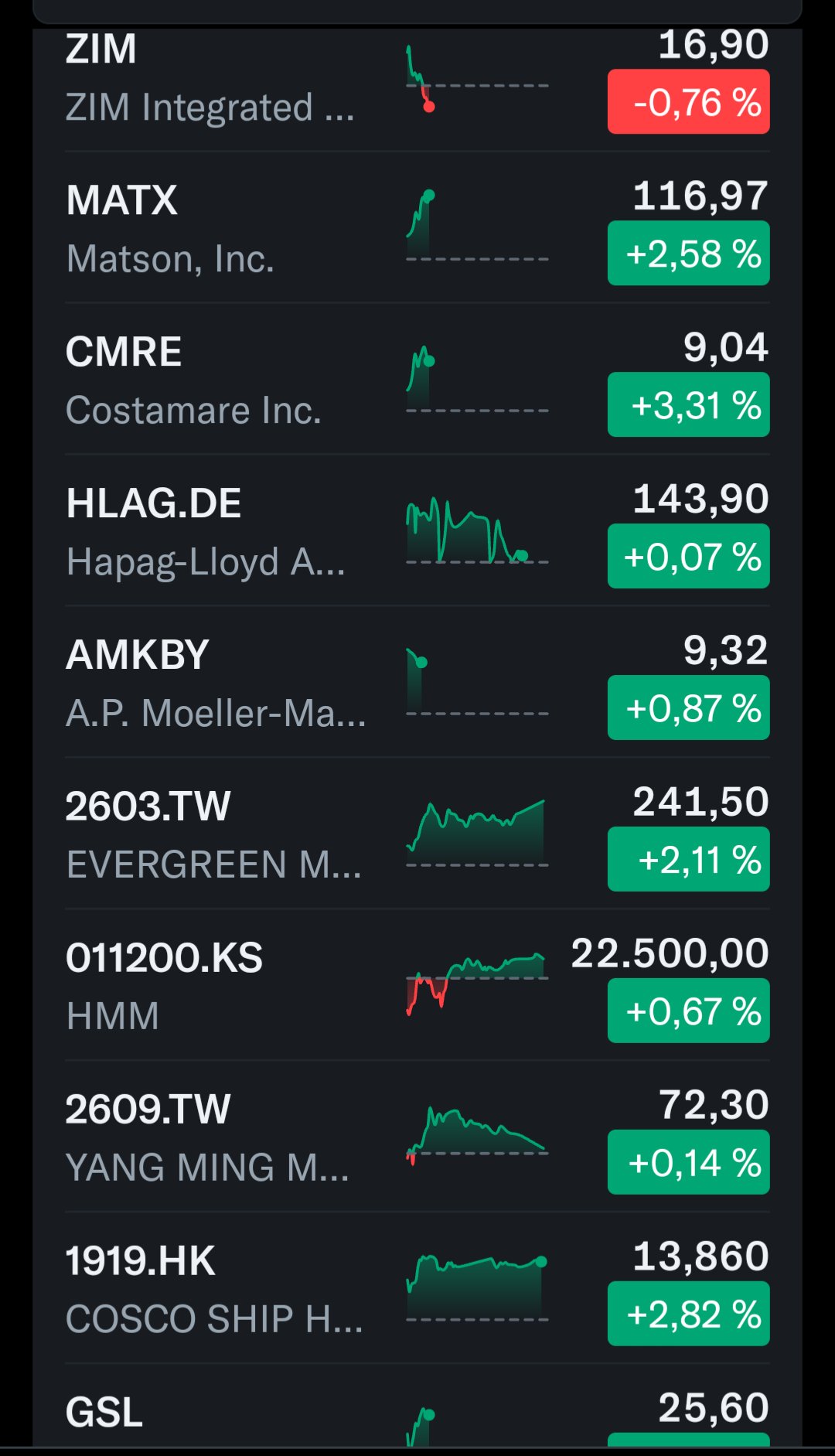View Costamare Inc. CMRE details
This screenshot has height=1456, width=835.
click(x=417, y=379)
